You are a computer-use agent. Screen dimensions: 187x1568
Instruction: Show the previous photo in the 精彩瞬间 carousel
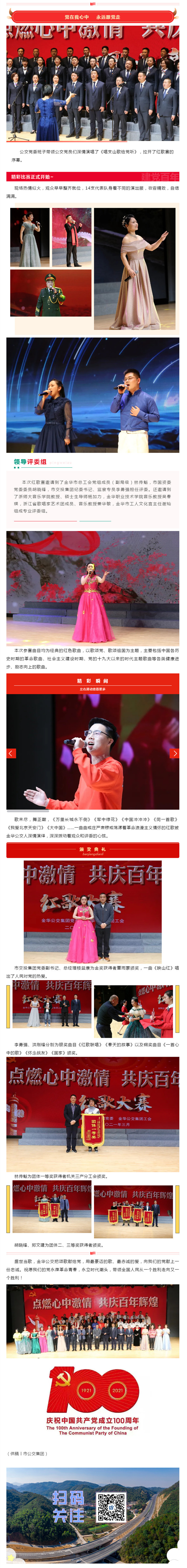click(x=11, y=753)
